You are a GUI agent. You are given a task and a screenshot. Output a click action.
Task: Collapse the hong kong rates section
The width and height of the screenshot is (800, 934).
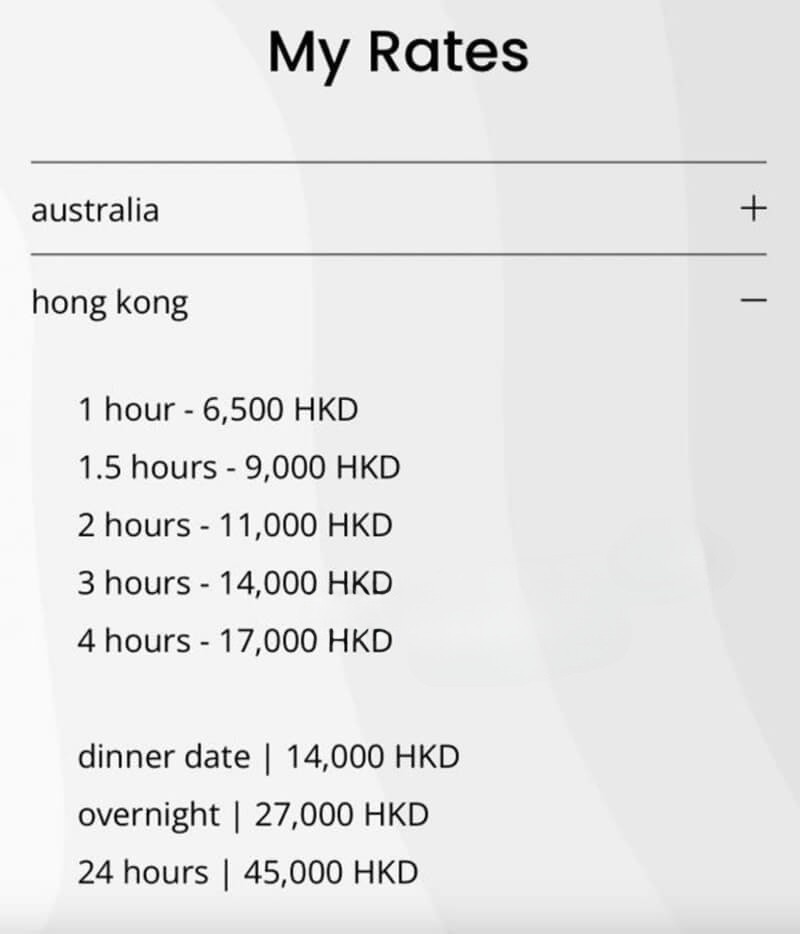752,300
